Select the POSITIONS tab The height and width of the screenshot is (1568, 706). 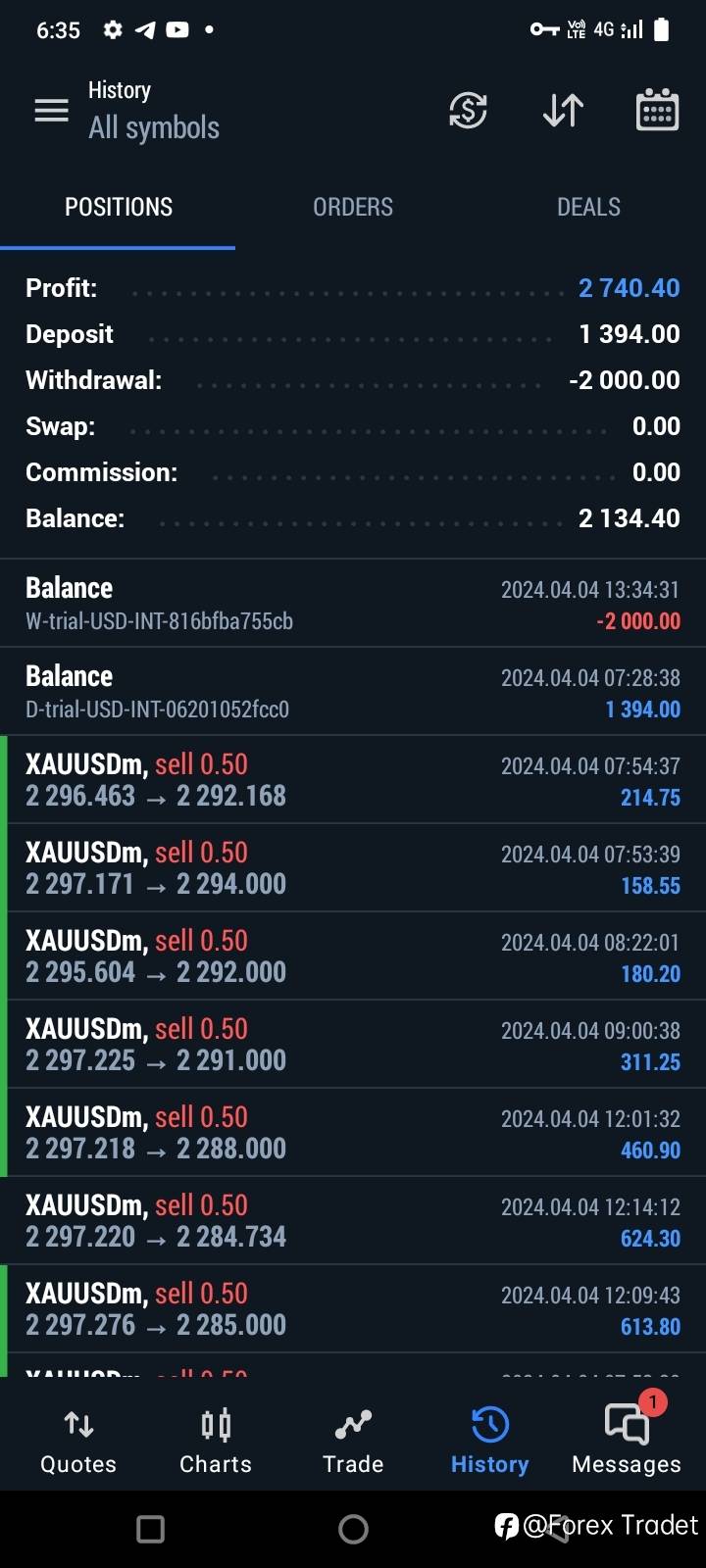pos(118,207)
